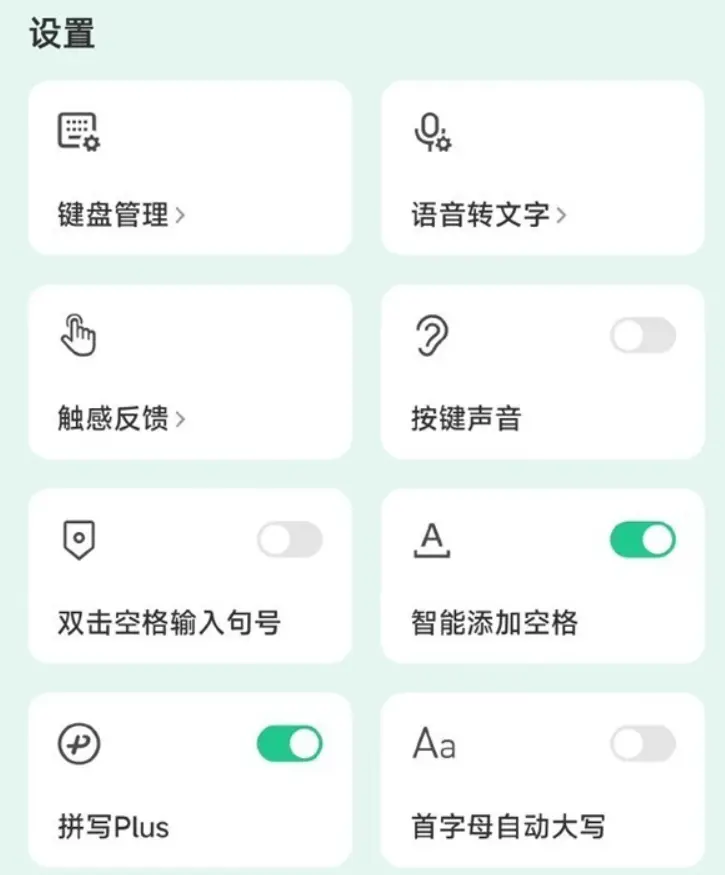Click the Aa icon above 首字母自动大写
The image size is (725, 875).
point(433,743)
